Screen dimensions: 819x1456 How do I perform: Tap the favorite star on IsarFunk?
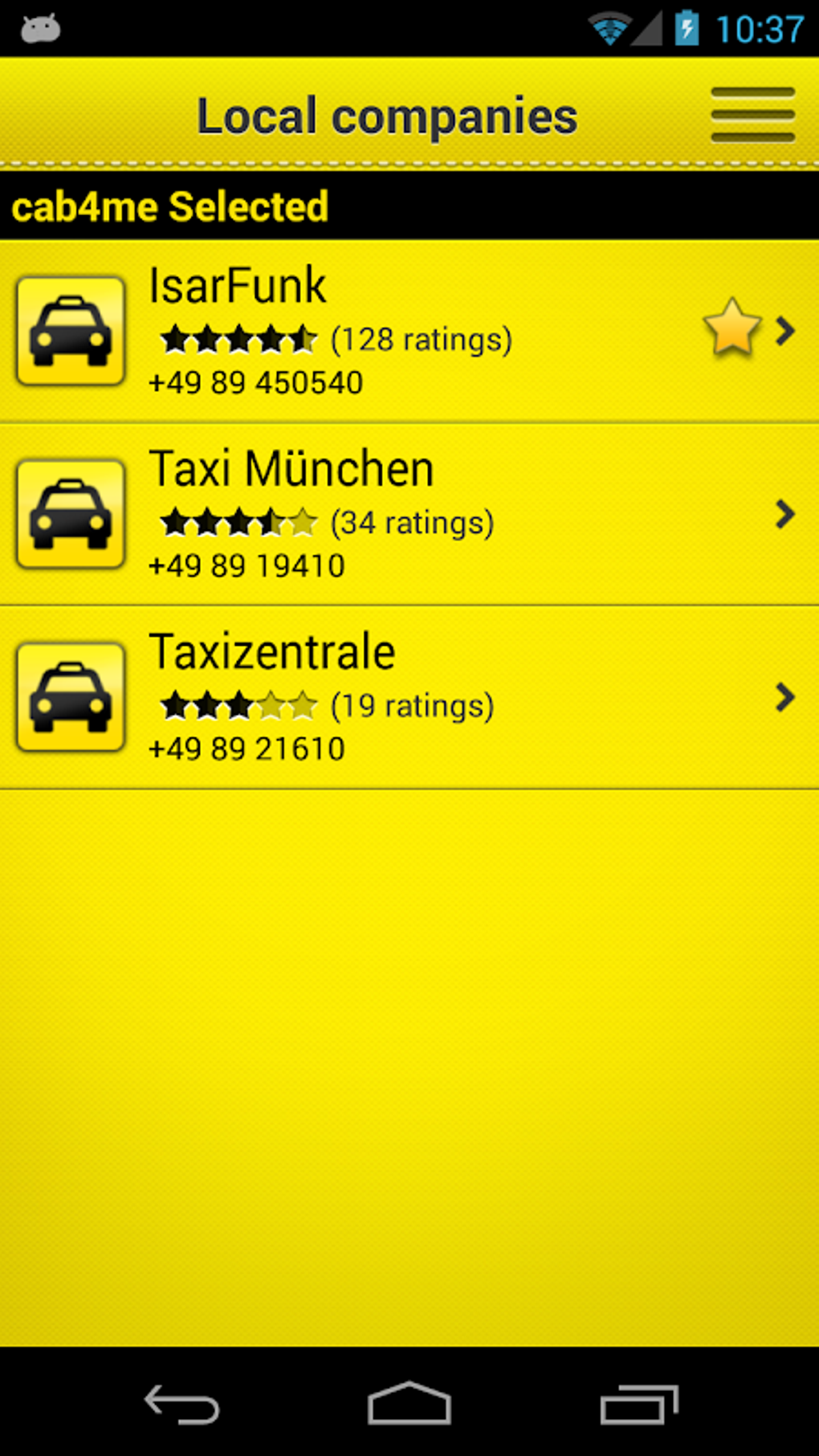[731, 328]
